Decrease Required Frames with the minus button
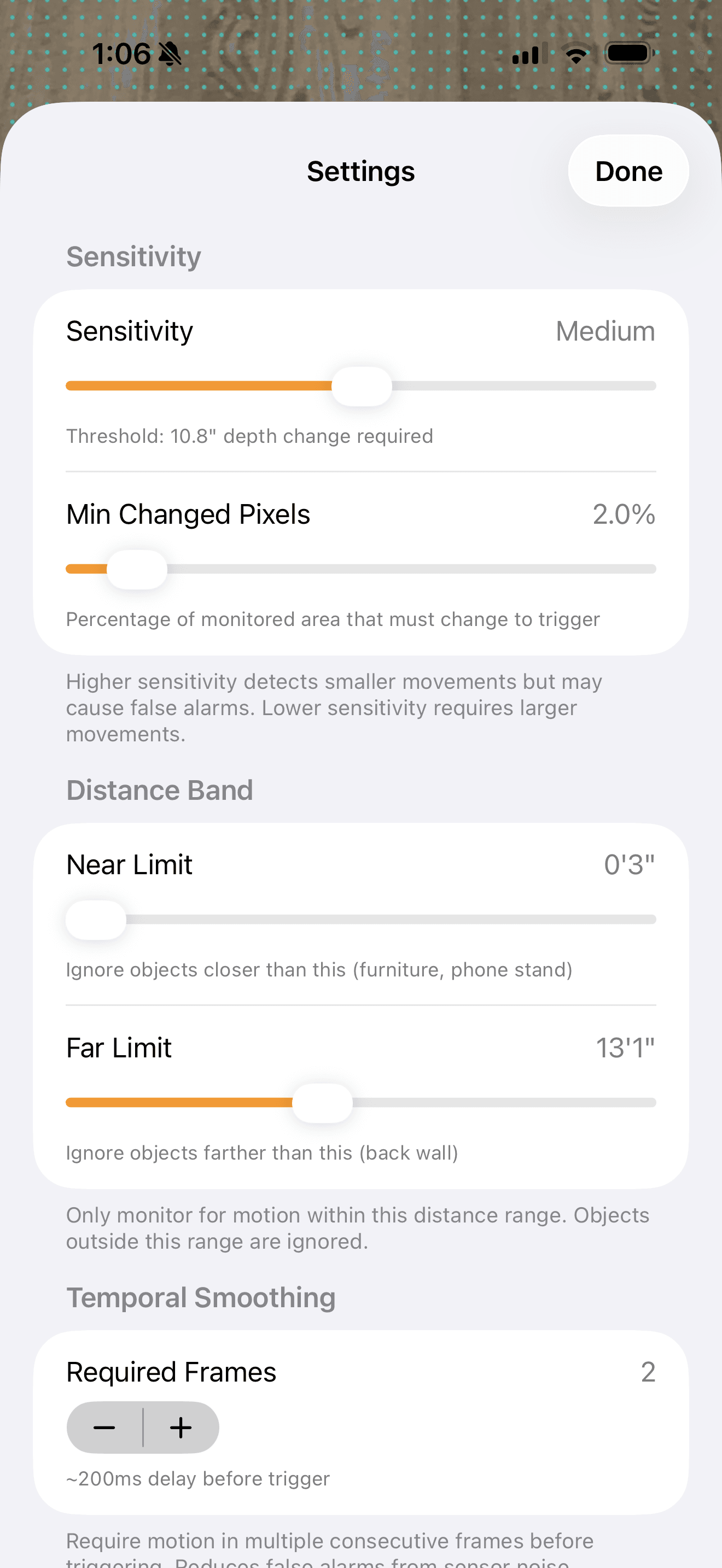 click(x=104, y=1427)
